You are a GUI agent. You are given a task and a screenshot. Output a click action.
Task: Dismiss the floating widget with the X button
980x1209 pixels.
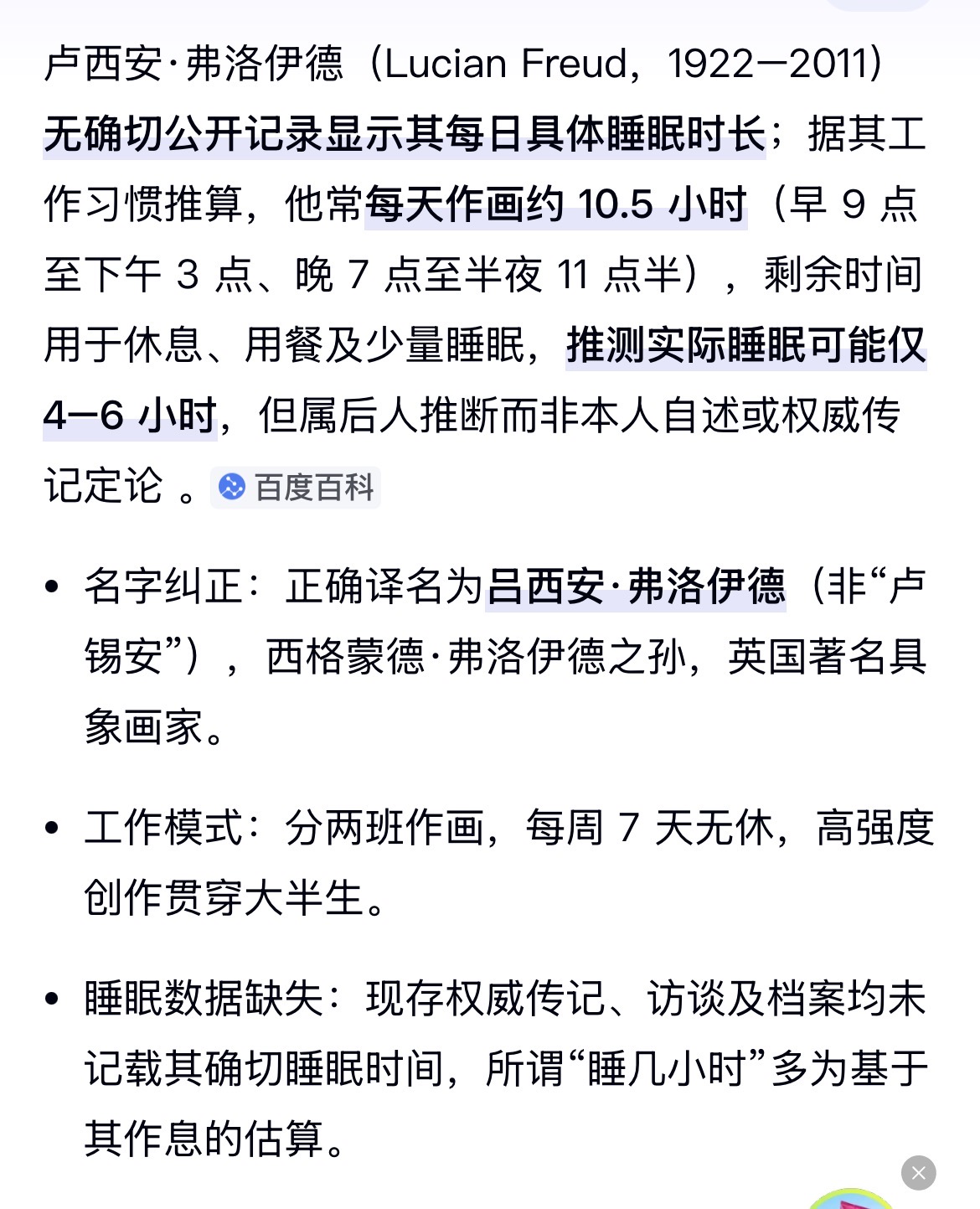[x=918, y=1173]
